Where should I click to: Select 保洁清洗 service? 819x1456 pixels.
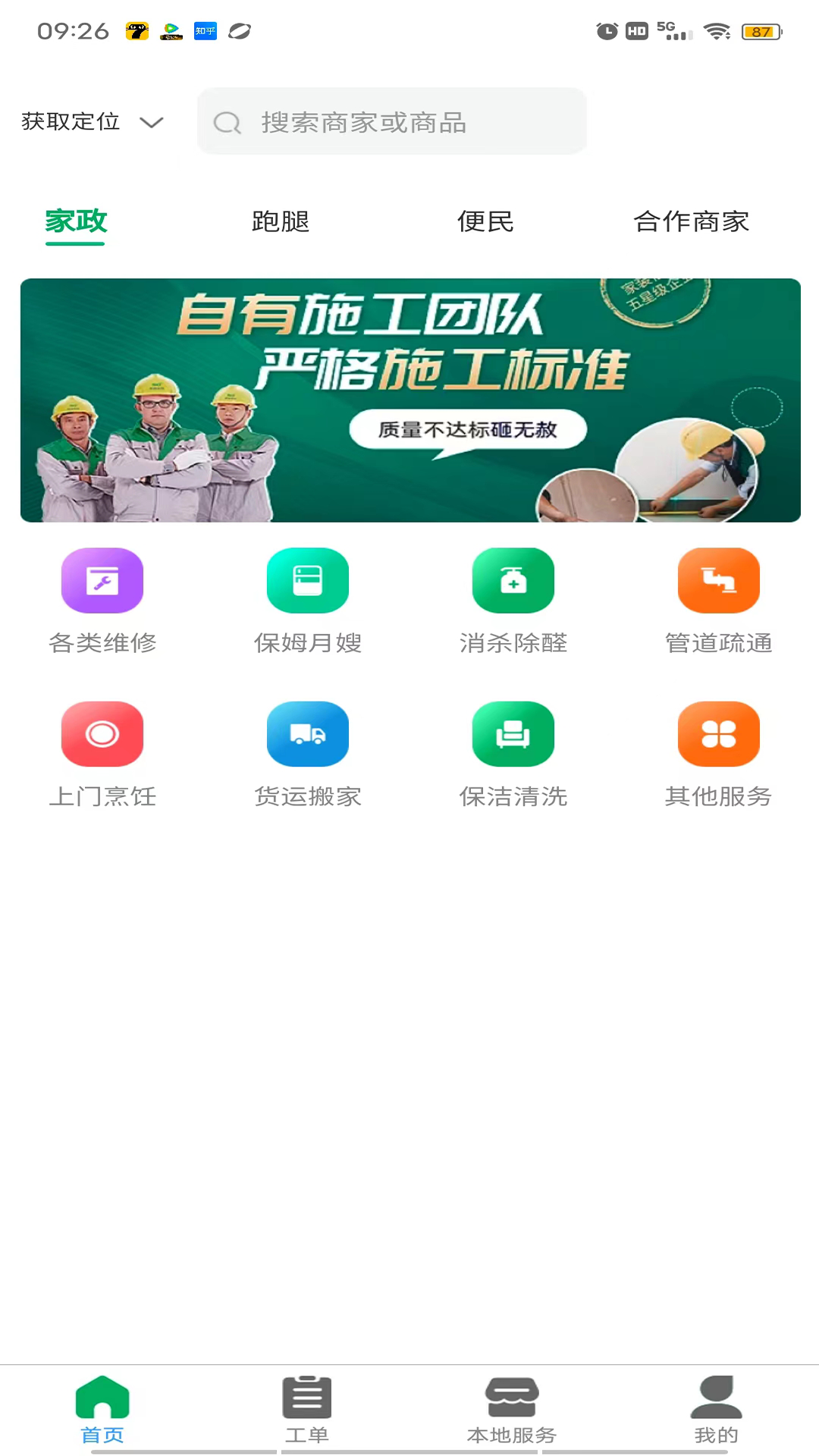coord(513,755)
